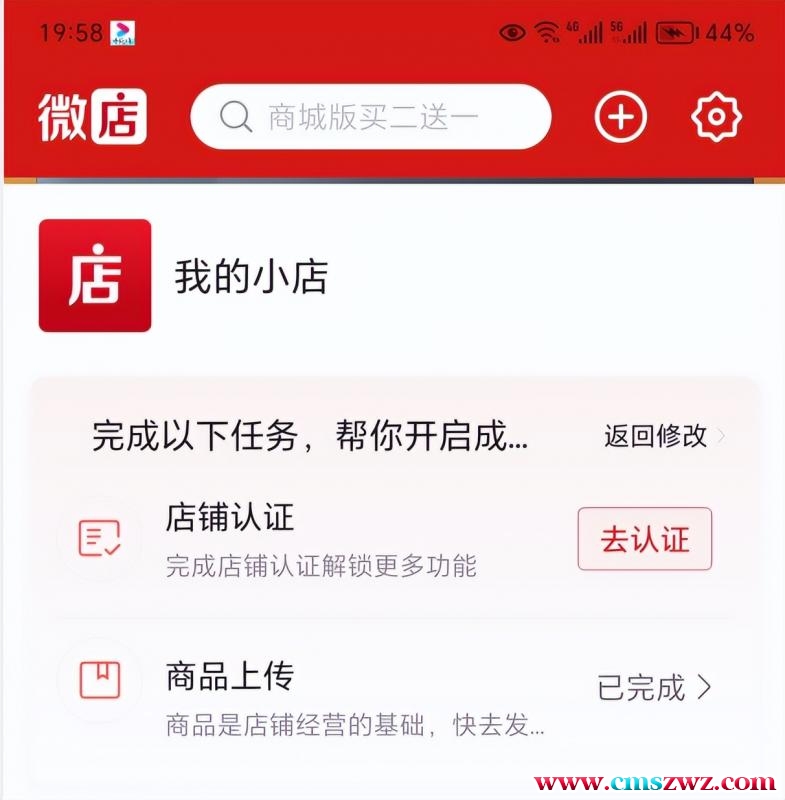Open the settings gear
The height and width of the screenshot is (800, 785).
pos(716,117)
